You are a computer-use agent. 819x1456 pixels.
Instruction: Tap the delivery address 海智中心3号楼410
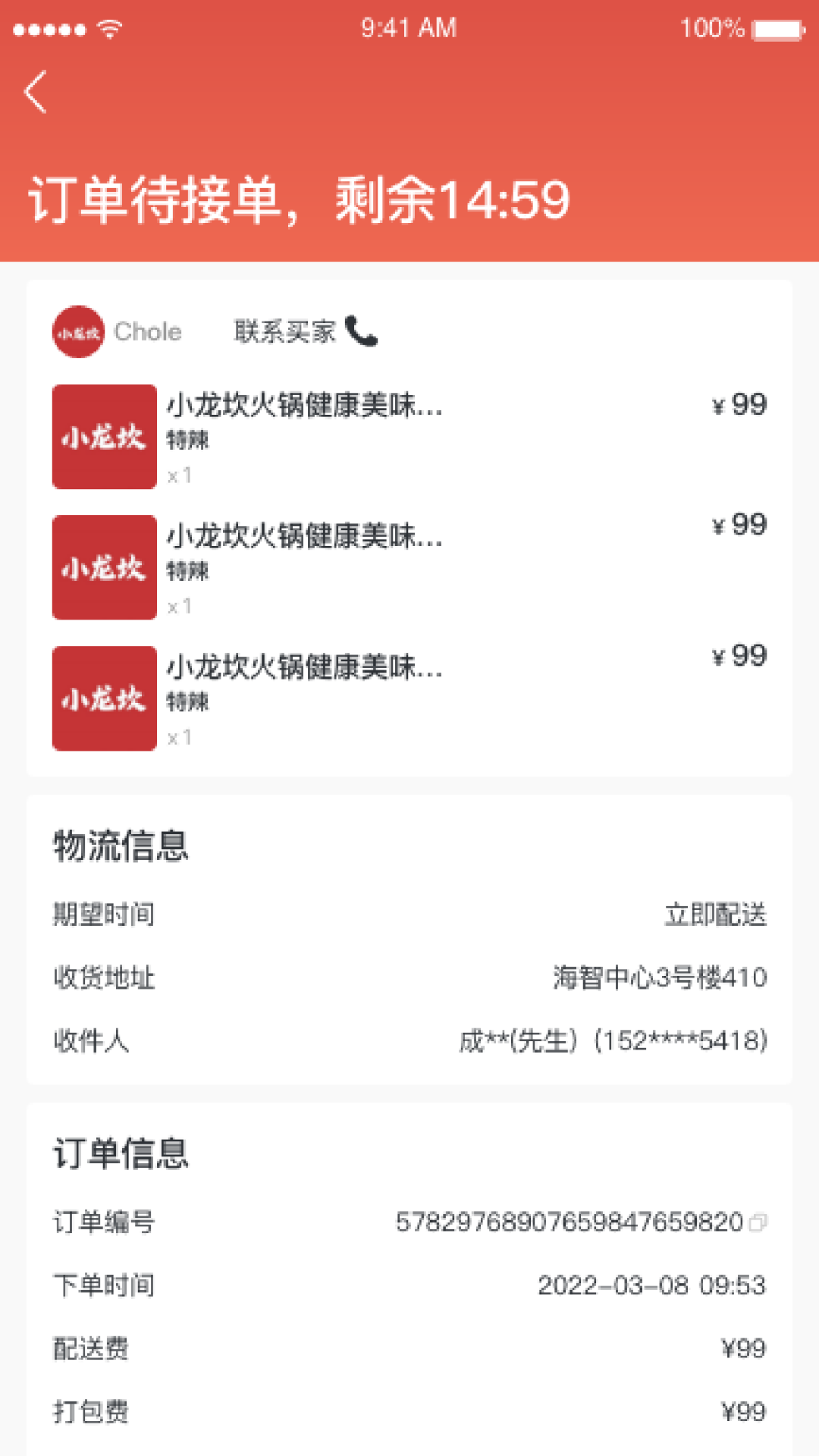pyautogui.click(x=659, y=979)
